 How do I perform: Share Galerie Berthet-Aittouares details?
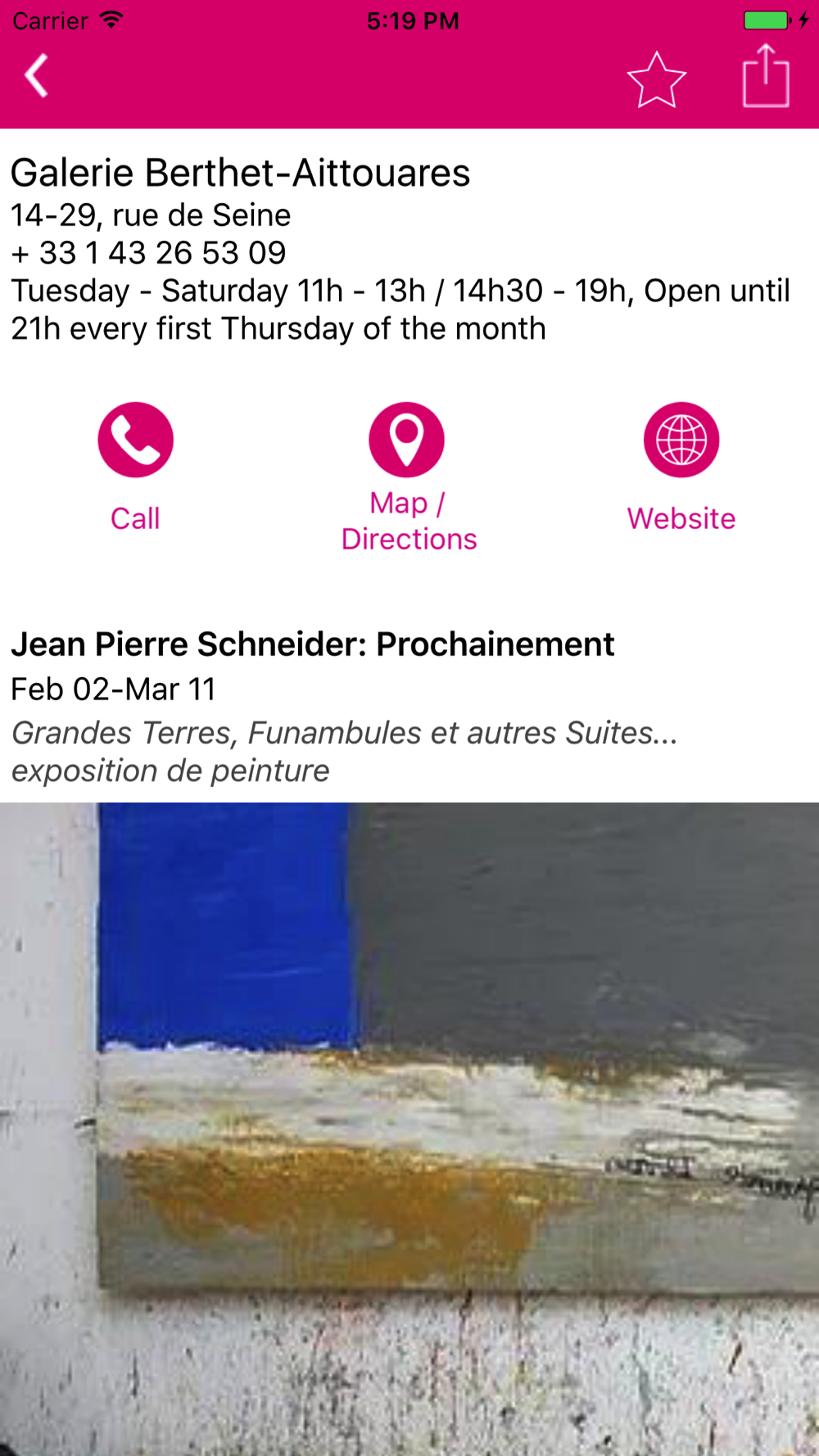(766, 77)
